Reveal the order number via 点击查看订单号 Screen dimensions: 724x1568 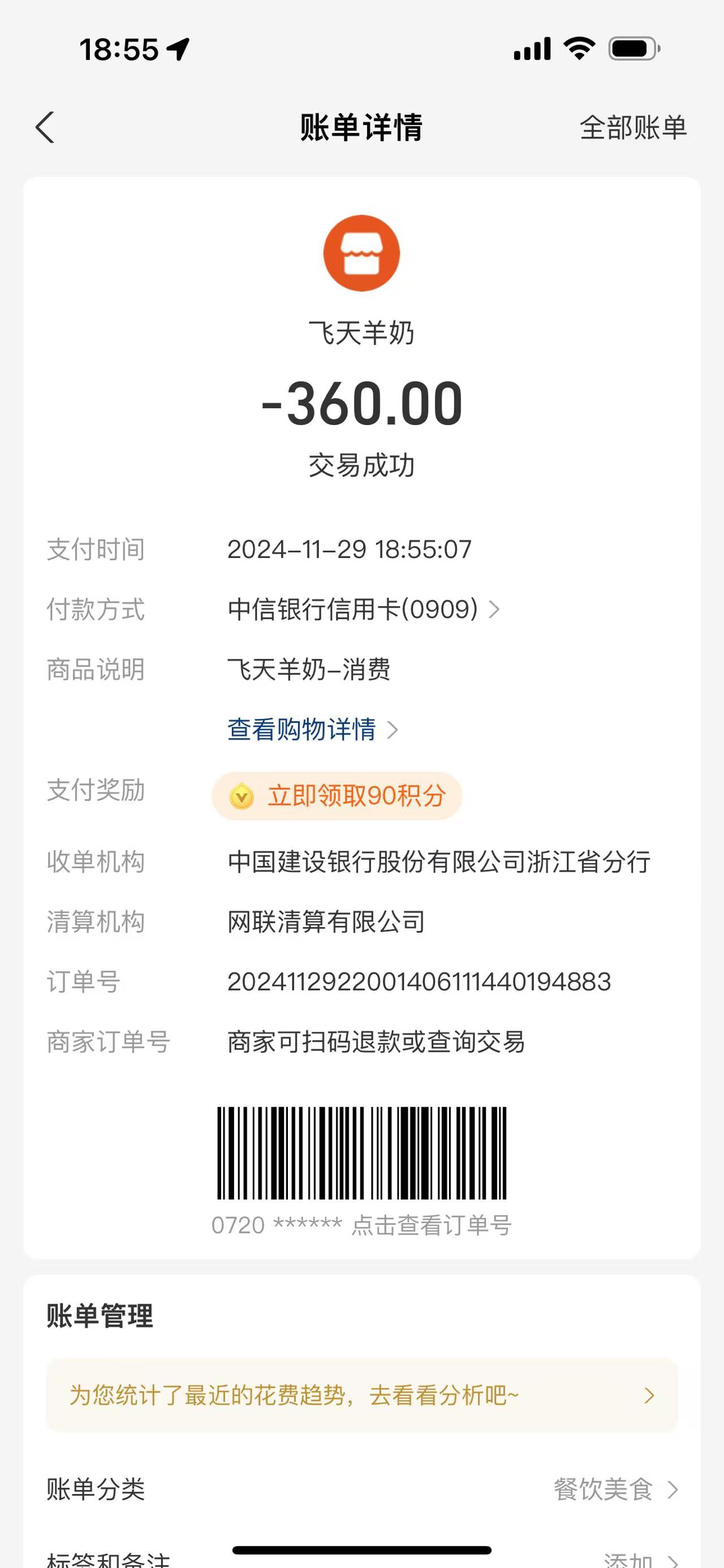[431, 1225]
